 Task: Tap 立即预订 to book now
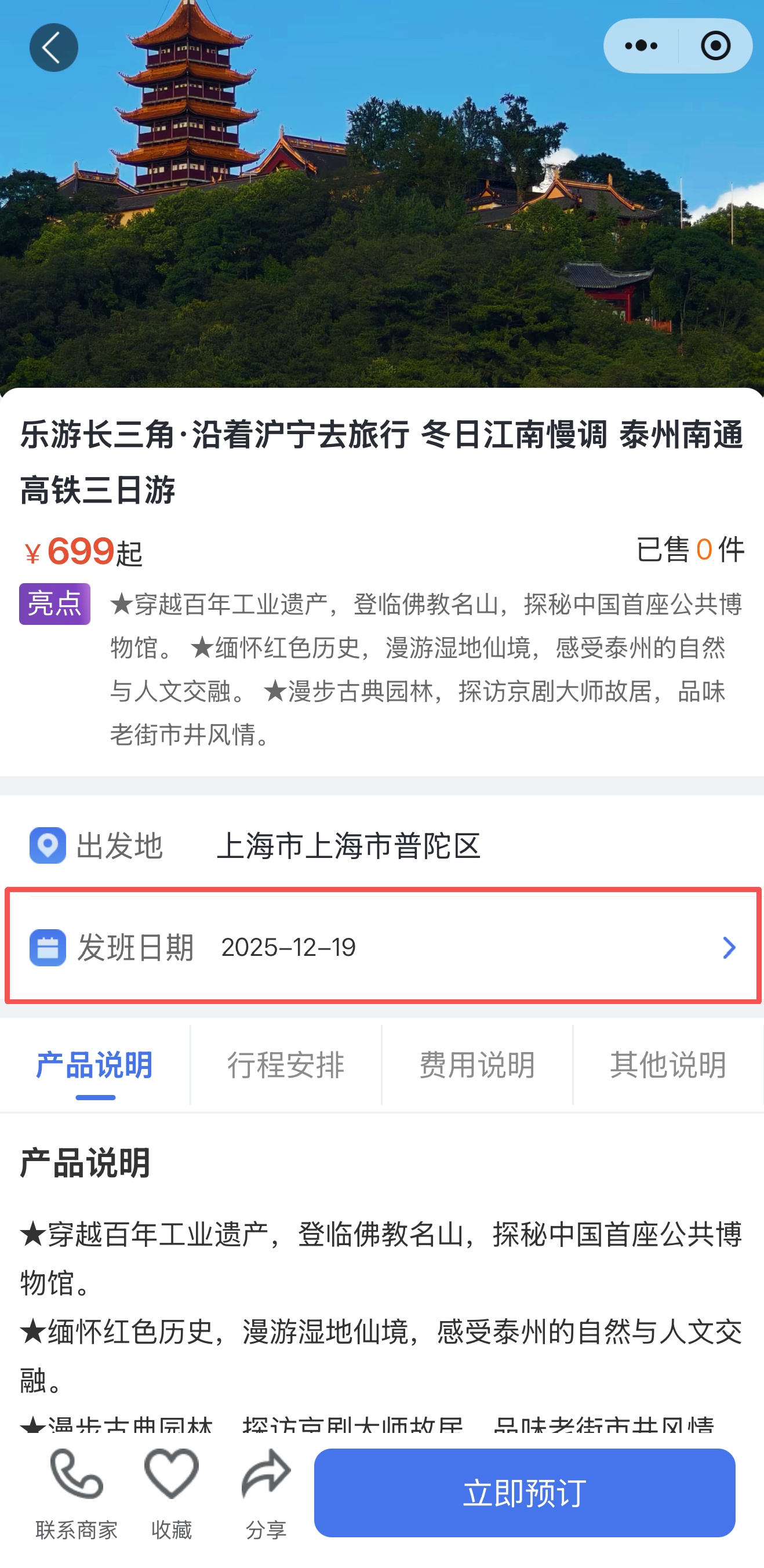click(x=524, y=1493)
